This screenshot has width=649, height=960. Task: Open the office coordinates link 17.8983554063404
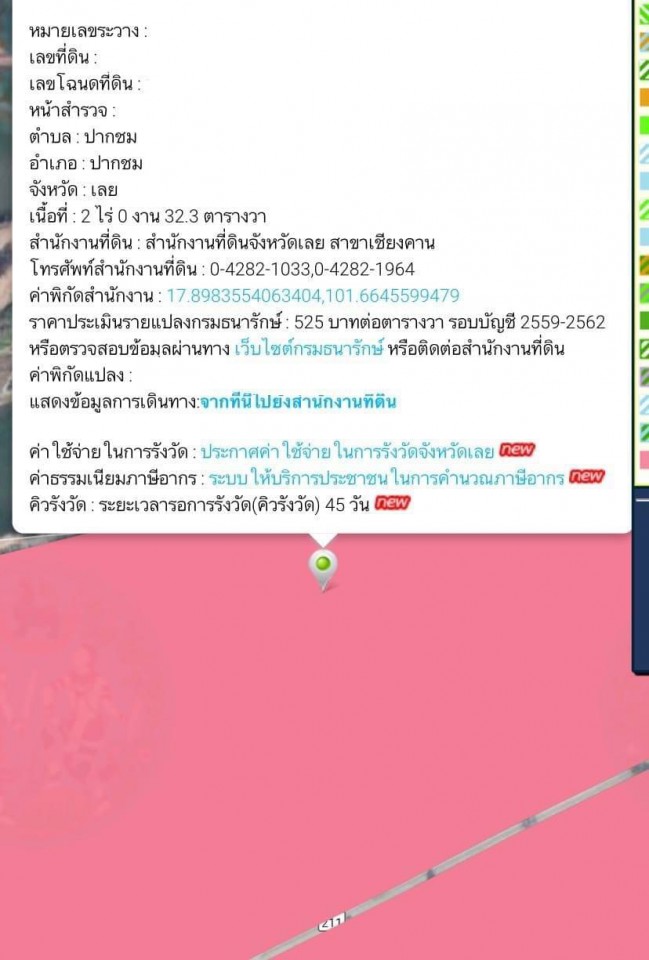pyautogui.click(x=312, y=295)
